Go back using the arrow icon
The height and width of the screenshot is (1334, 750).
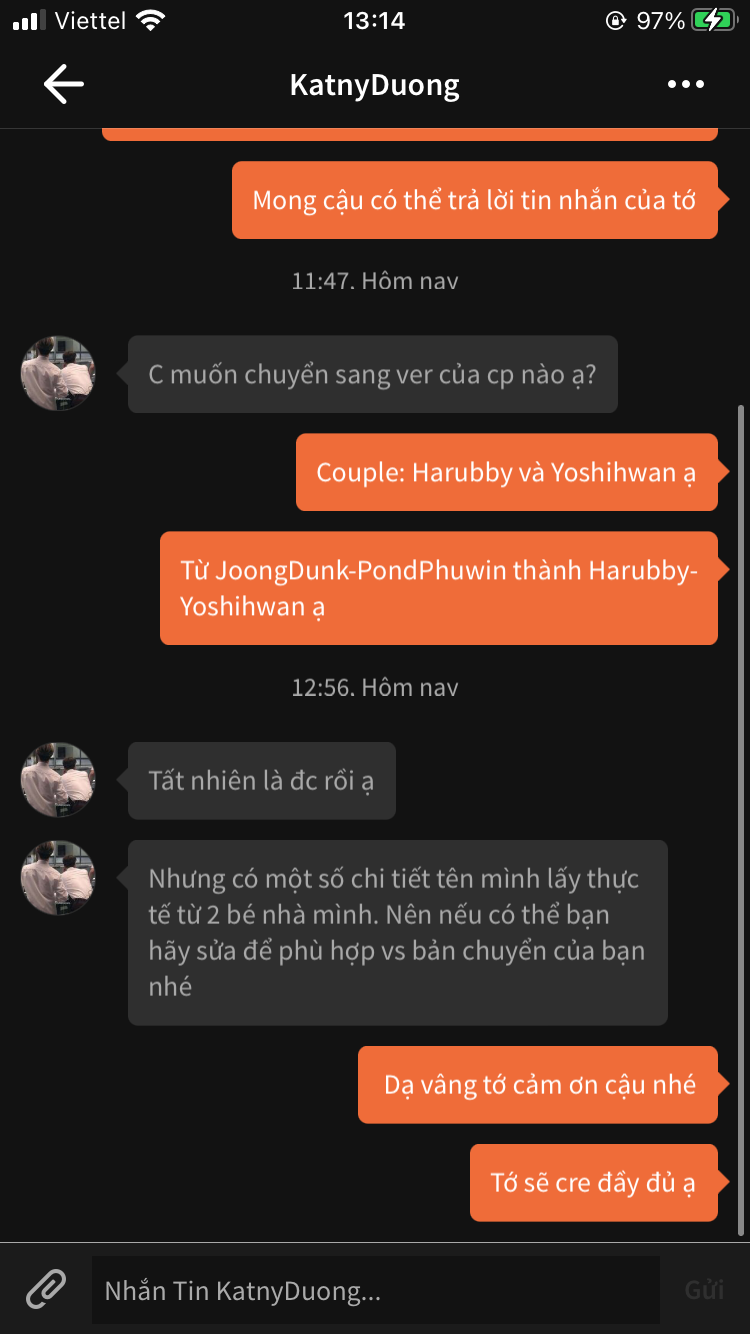click(x=63, y=85)
